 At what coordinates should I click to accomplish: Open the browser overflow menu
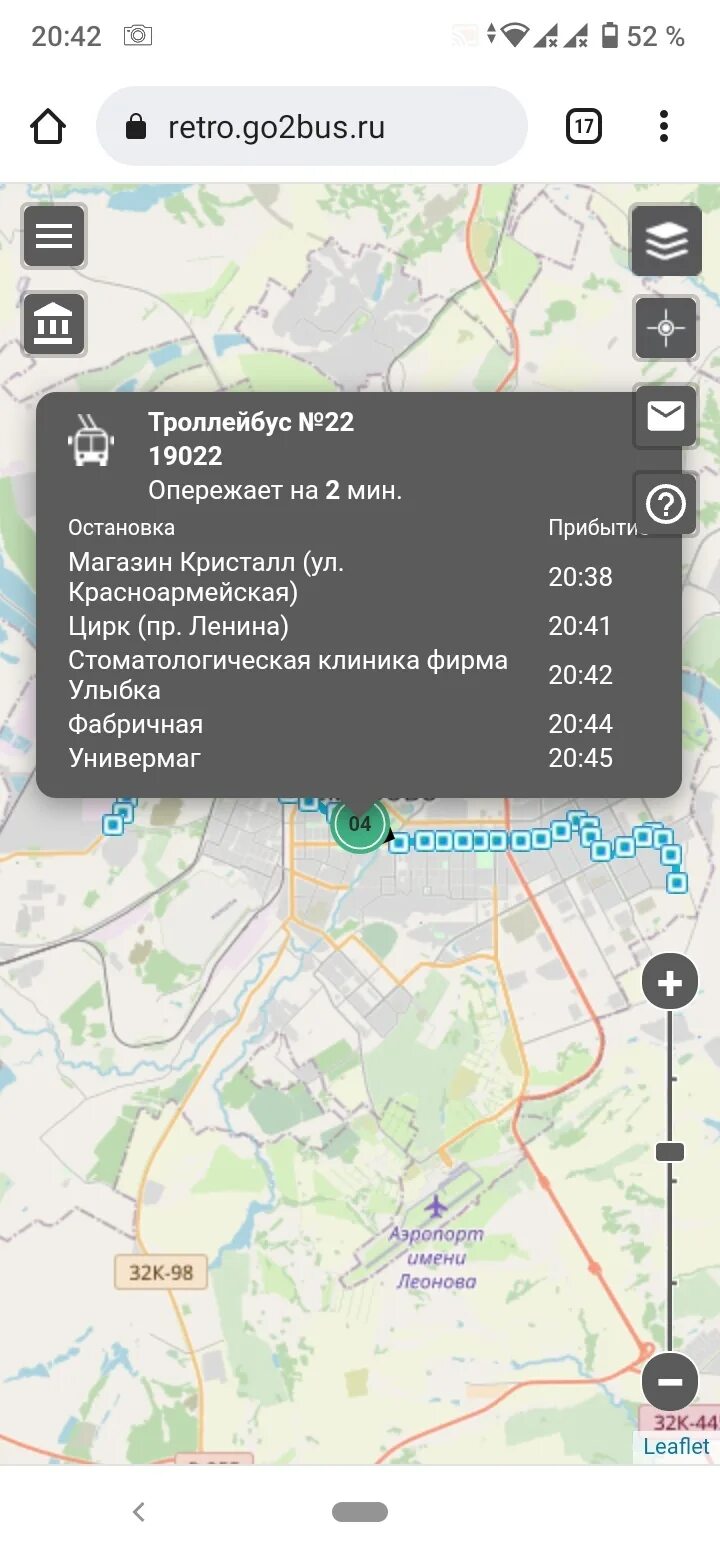click(x=664, y=127)
